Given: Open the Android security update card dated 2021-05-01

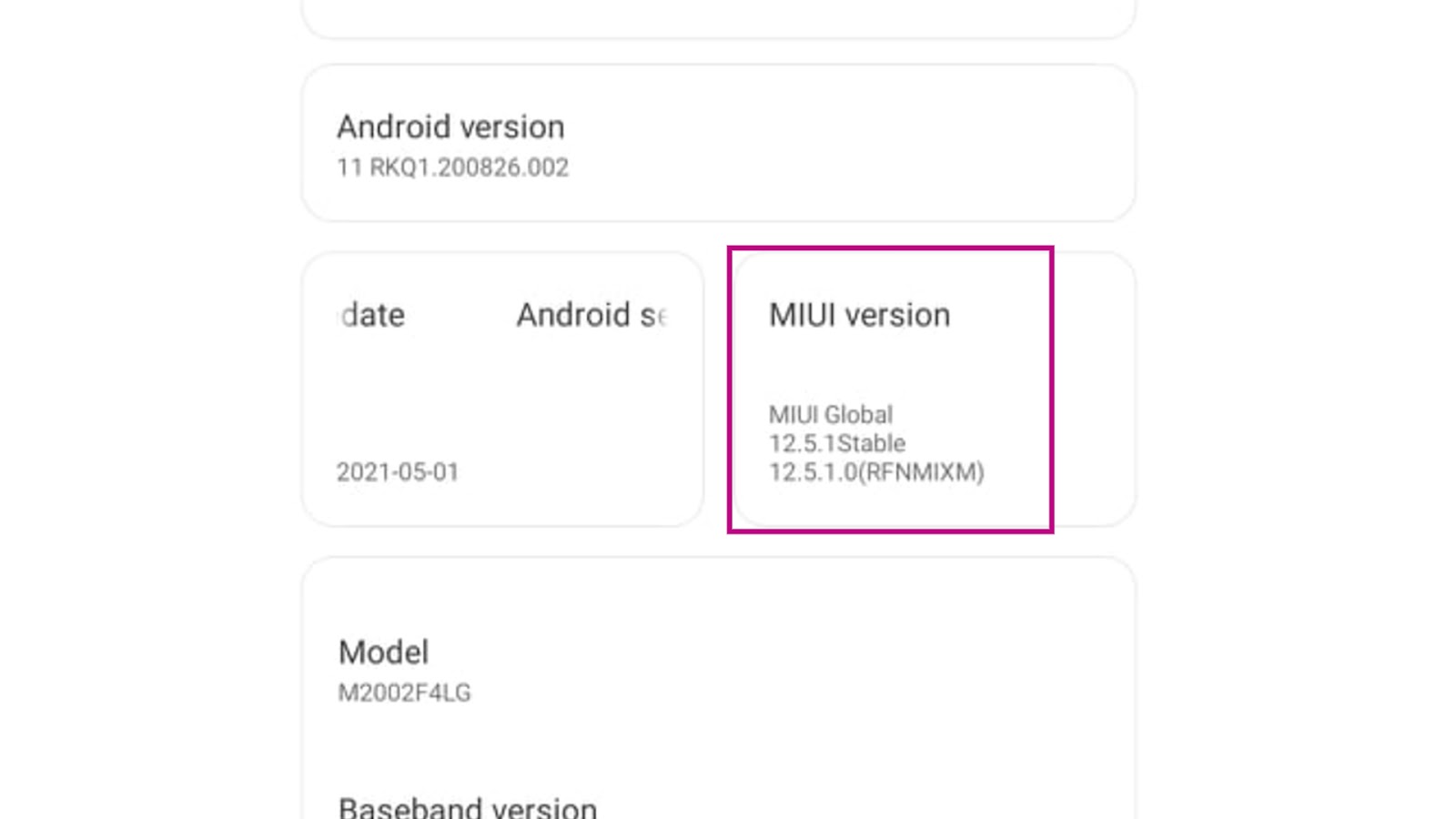Looking at the screenshot, I should point(502,389).
